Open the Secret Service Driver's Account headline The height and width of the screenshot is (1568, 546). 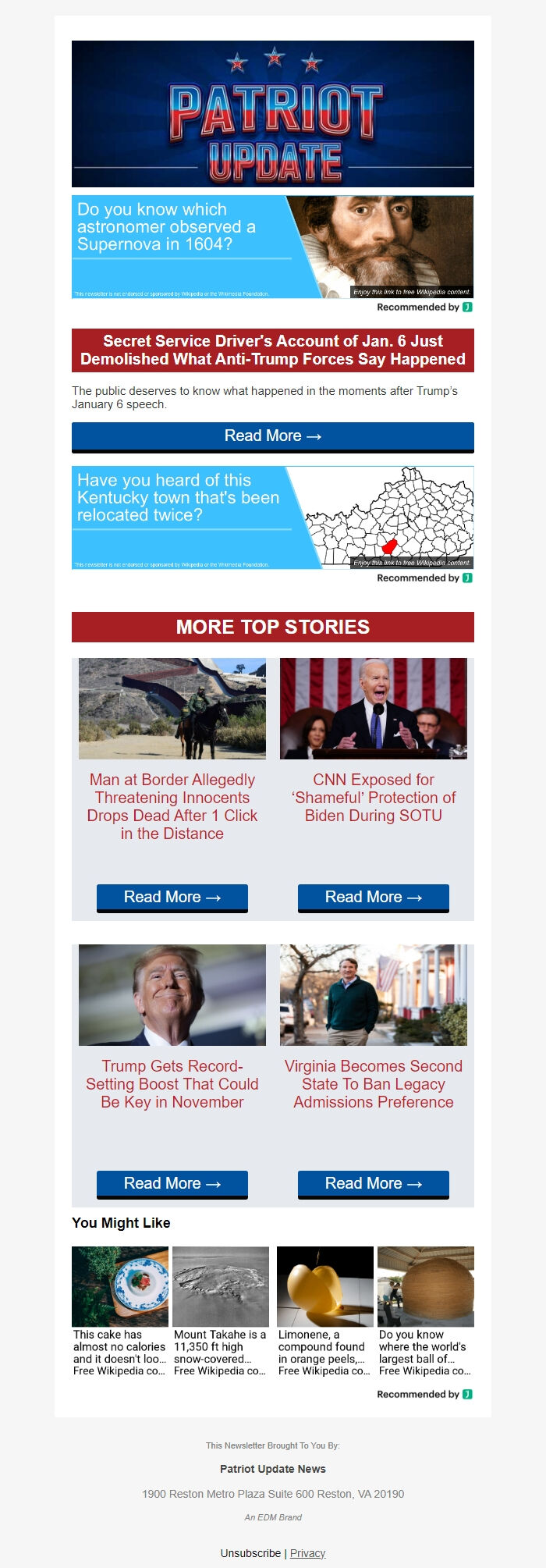tap(272, 350)
